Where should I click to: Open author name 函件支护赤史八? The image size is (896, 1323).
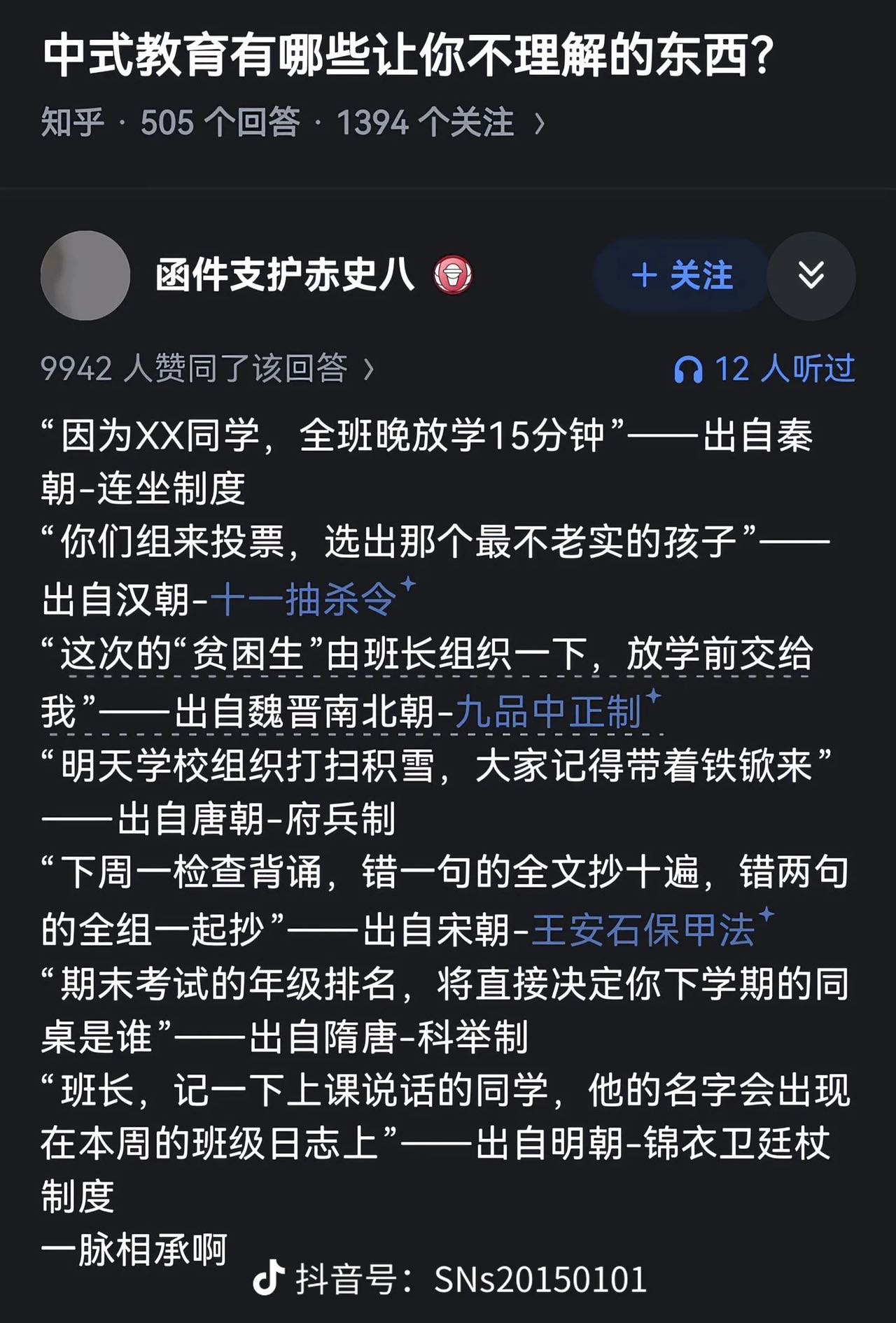coord(285,275)
